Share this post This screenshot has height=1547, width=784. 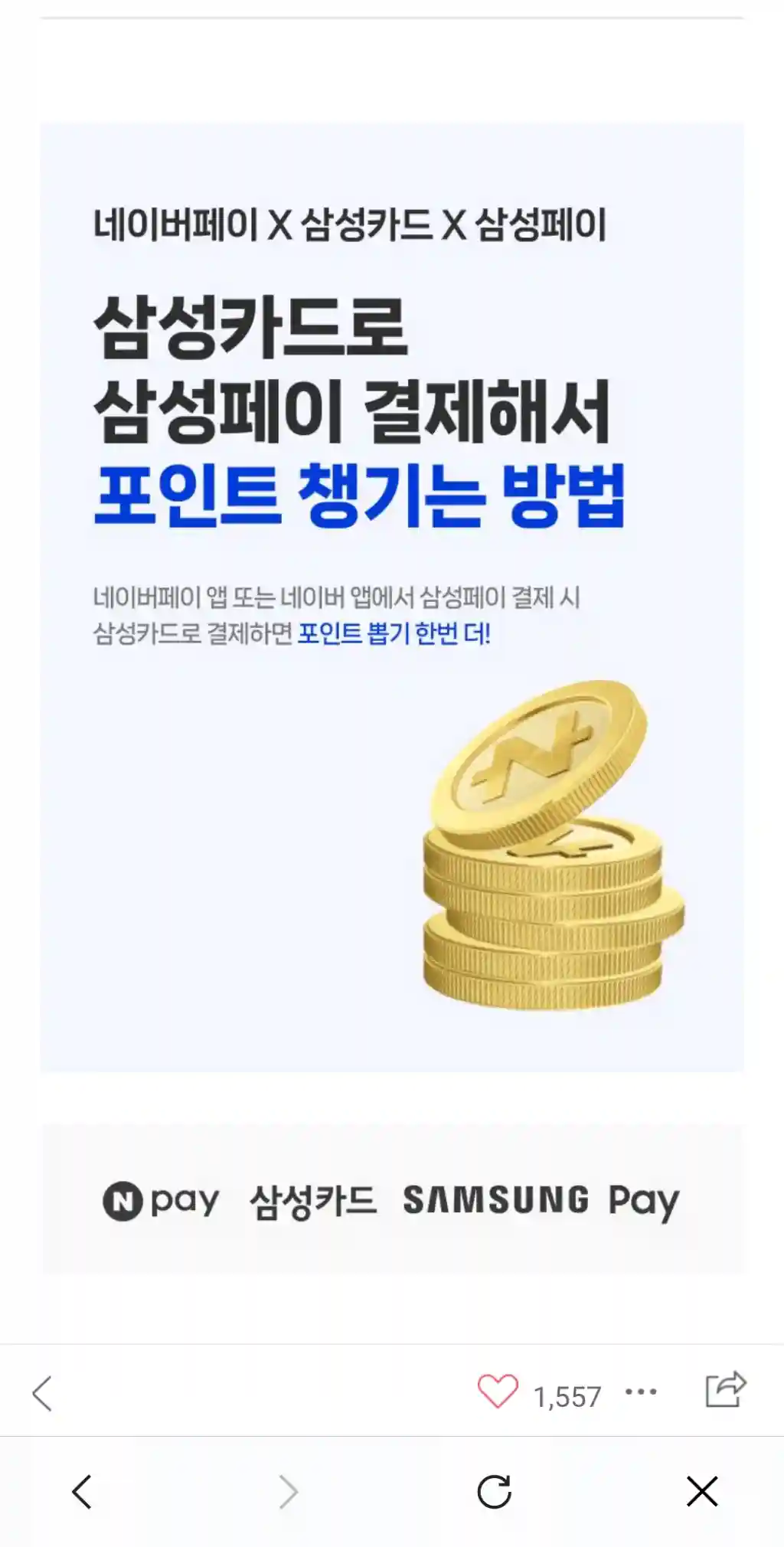point(725,1390)
